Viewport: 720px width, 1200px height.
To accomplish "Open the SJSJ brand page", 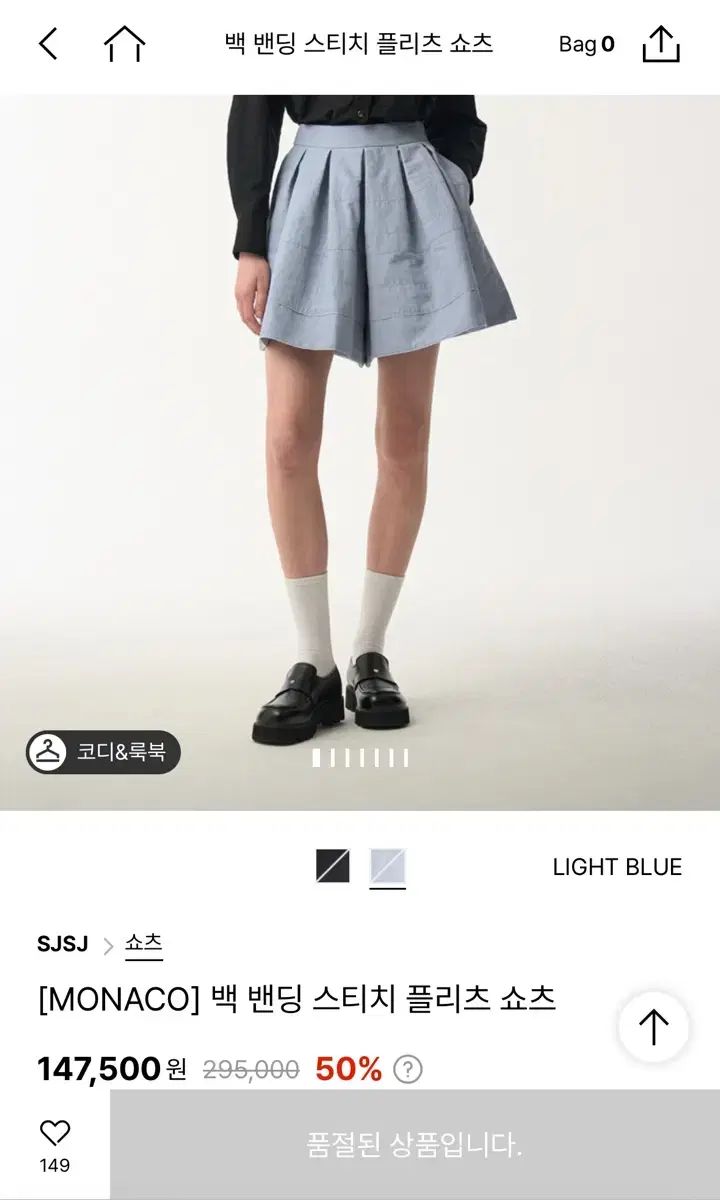I will 62,944.
